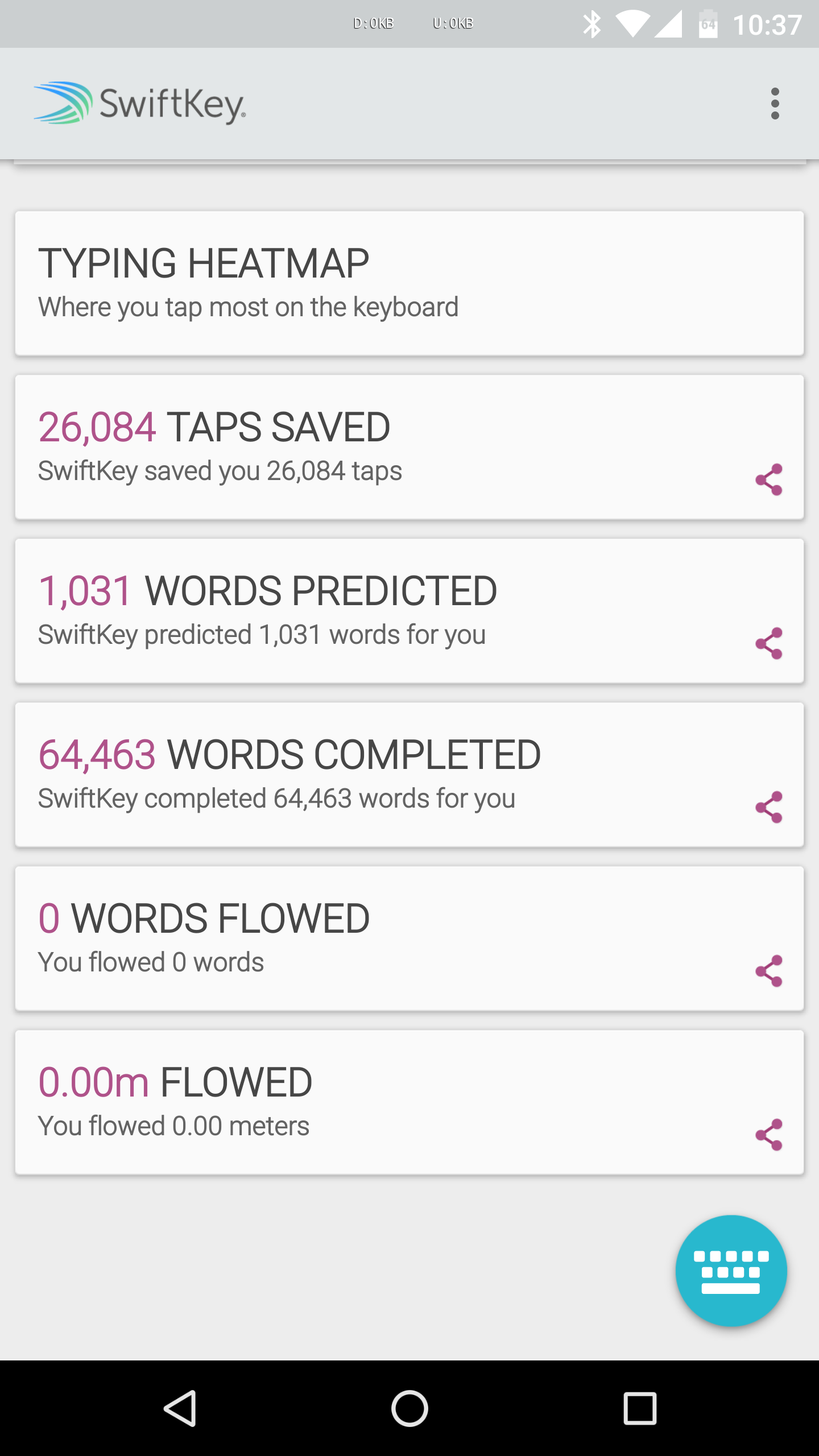
Task: Tap the Bluetooth status icon
Action: click(x=593, y=23)
